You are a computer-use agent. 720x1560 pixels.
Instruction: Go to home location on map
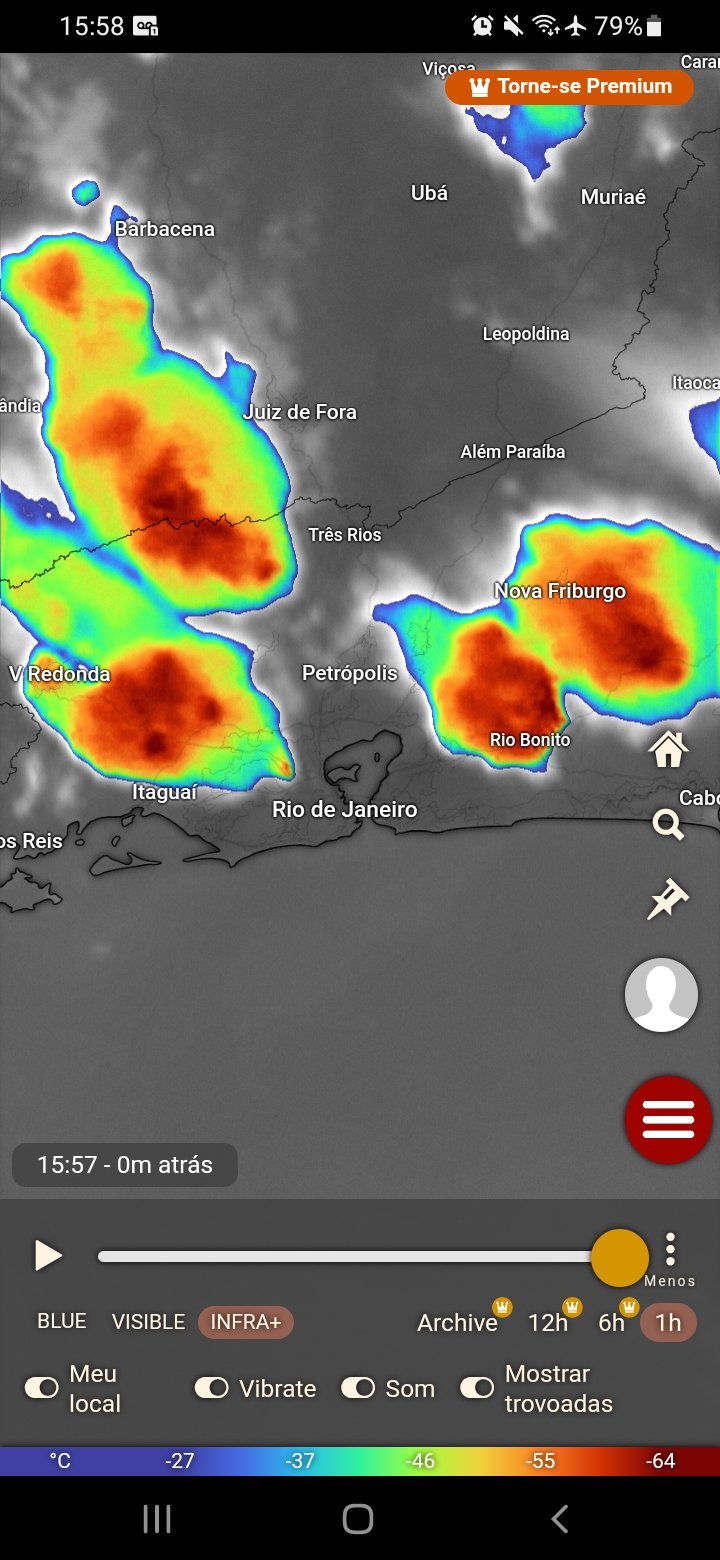[x=668, y=748]
